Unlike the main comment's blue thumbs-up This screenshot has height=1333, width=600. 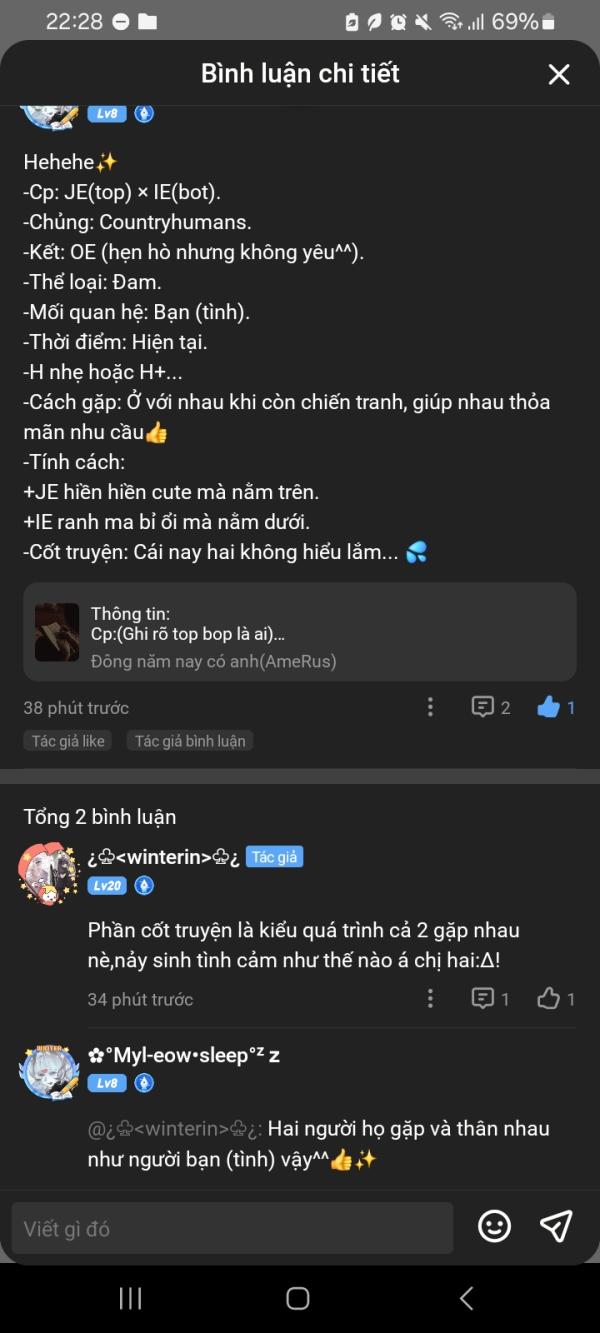pos(548,708)
